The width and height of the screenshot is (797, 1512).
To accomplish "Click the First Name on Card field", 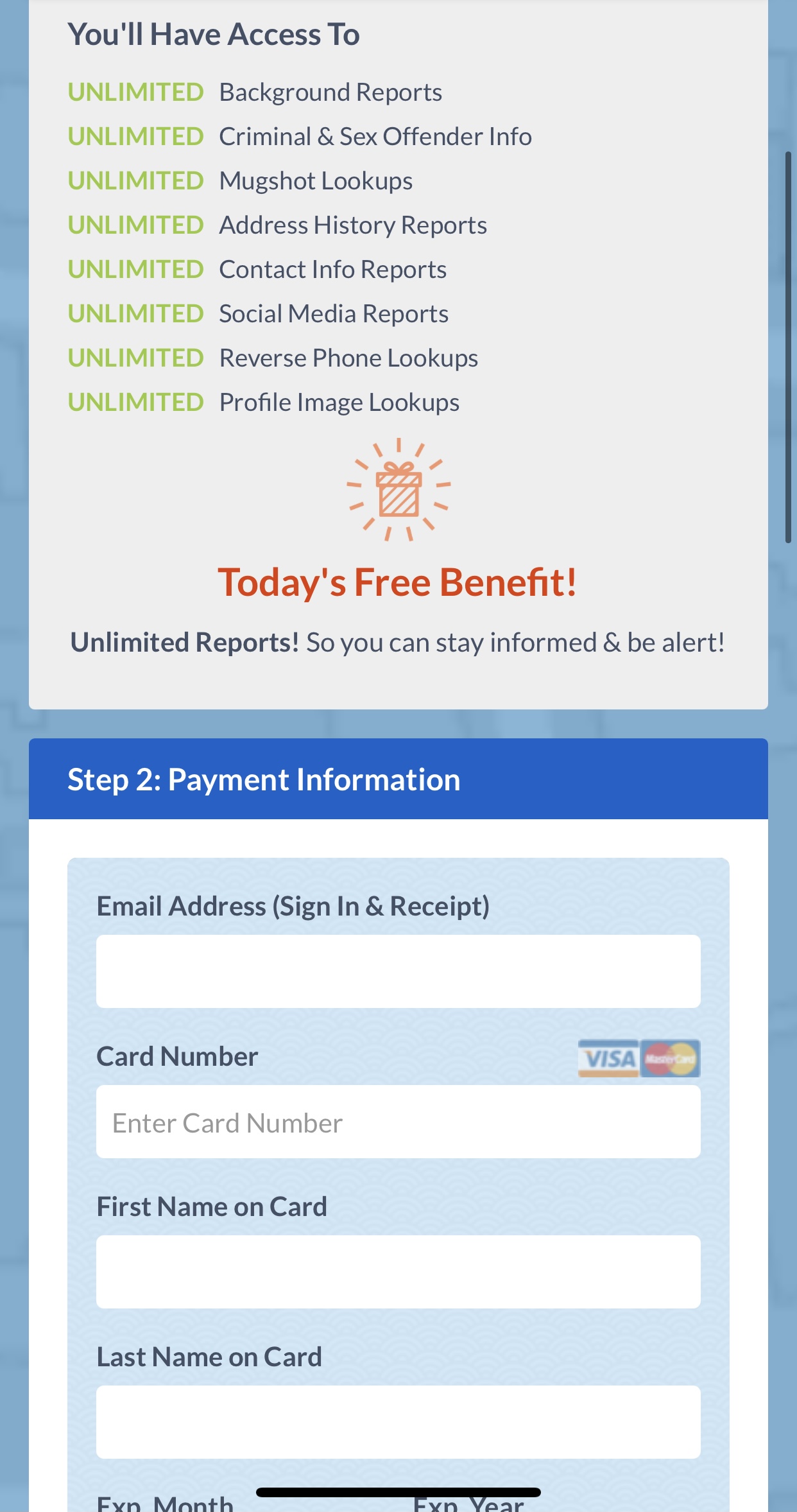I will pyautogui.click(x=398, y=1272).
